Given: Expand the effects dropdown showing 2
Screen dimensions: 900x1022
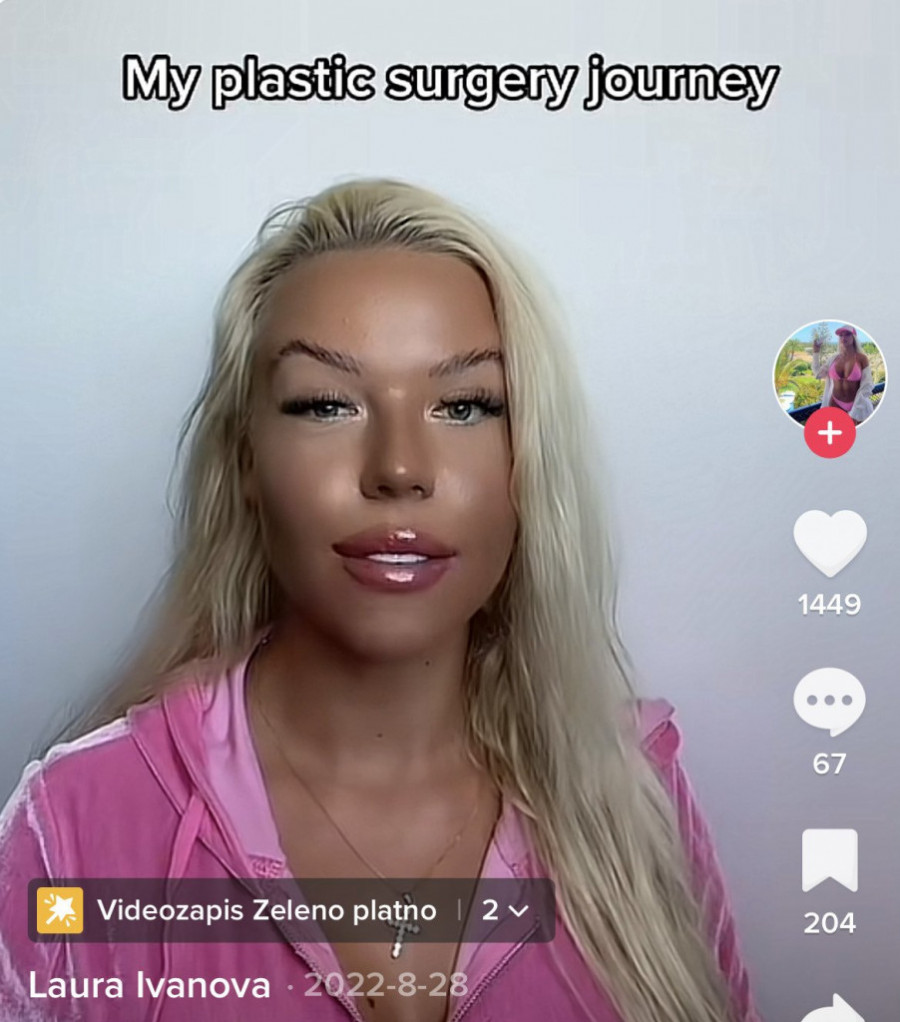Looking at the screenshot, I should (x=503, y=910).
